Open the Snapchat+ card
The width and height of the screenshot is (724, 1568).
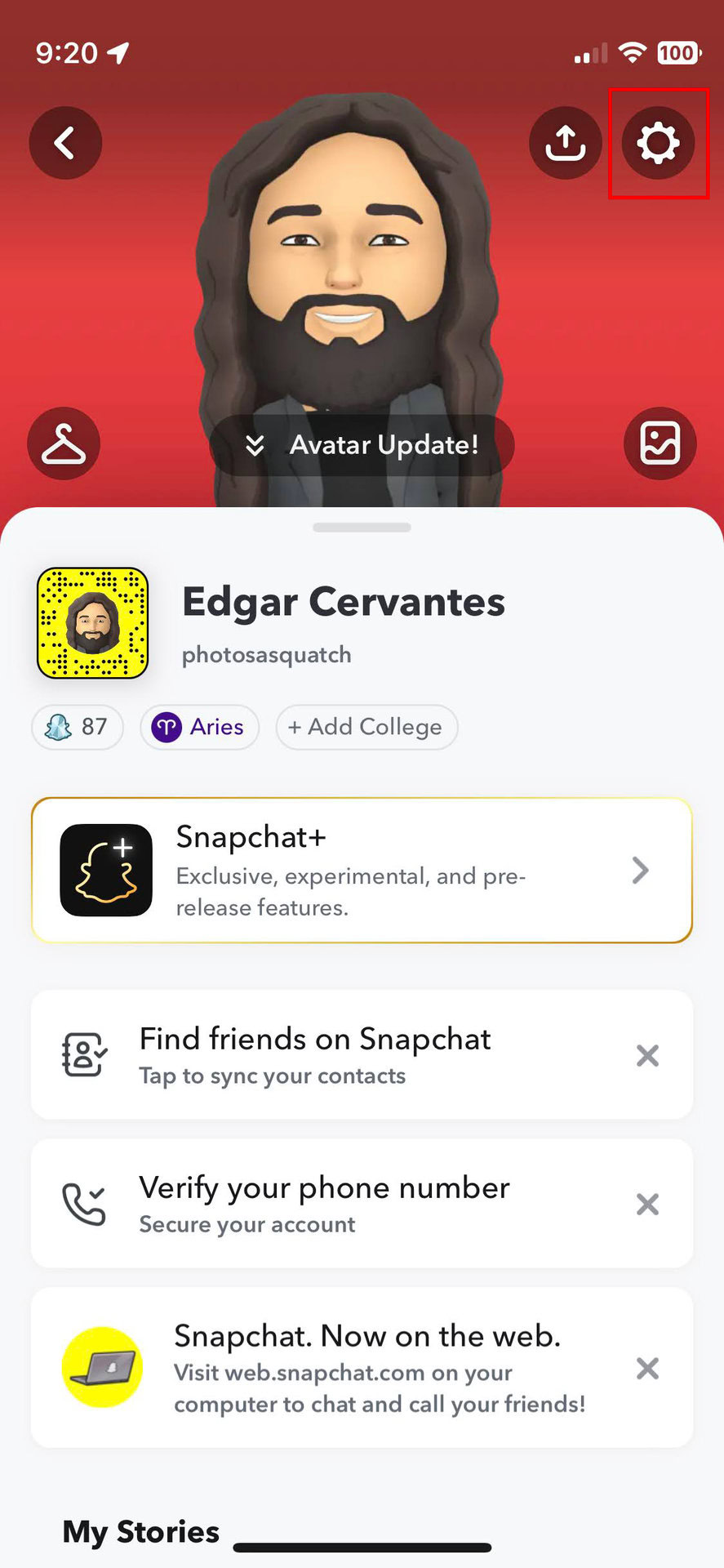coord(362,871)
